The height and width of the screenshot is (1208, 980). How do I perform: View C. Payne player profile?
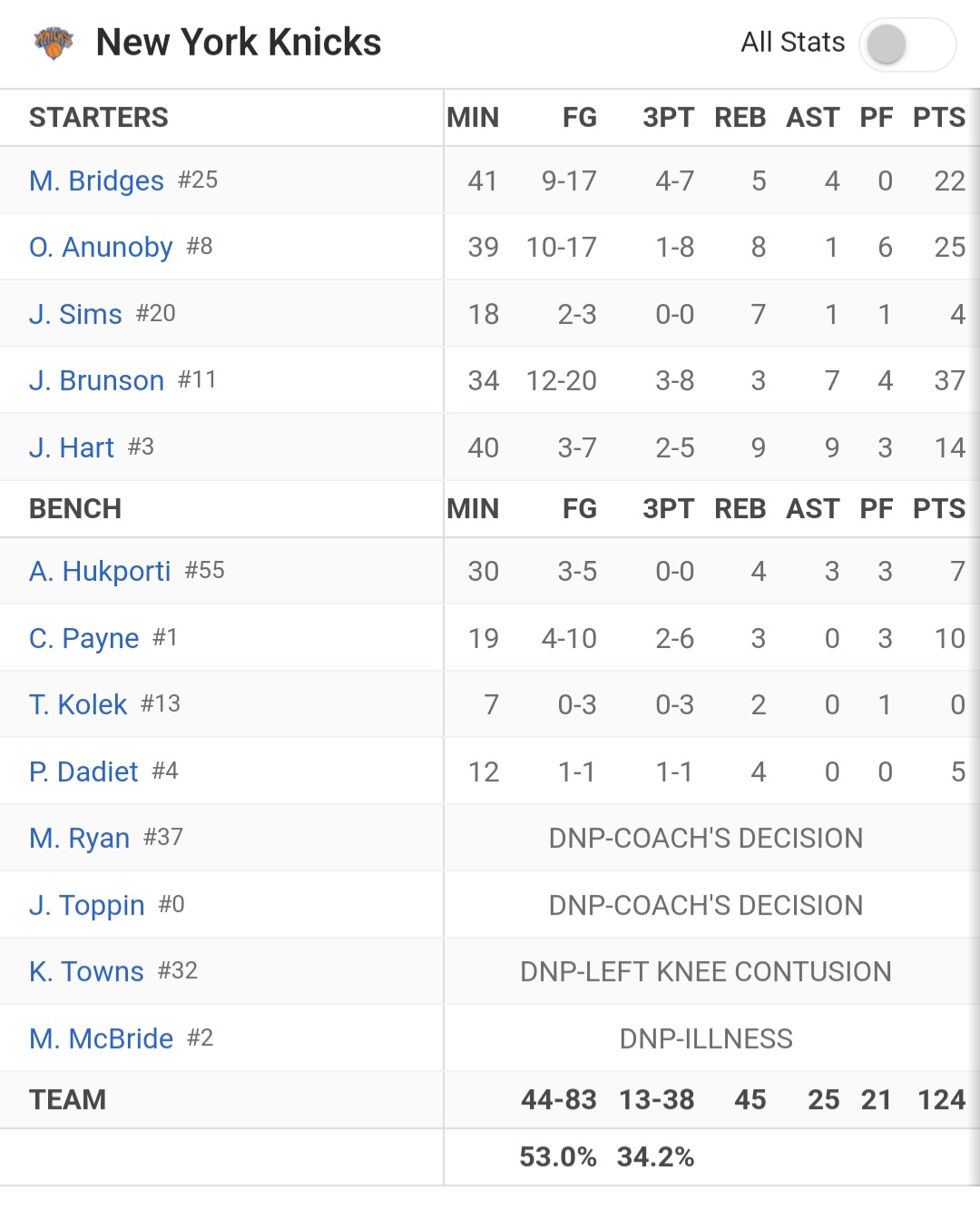pyautogui.click(x=84, y=638)
